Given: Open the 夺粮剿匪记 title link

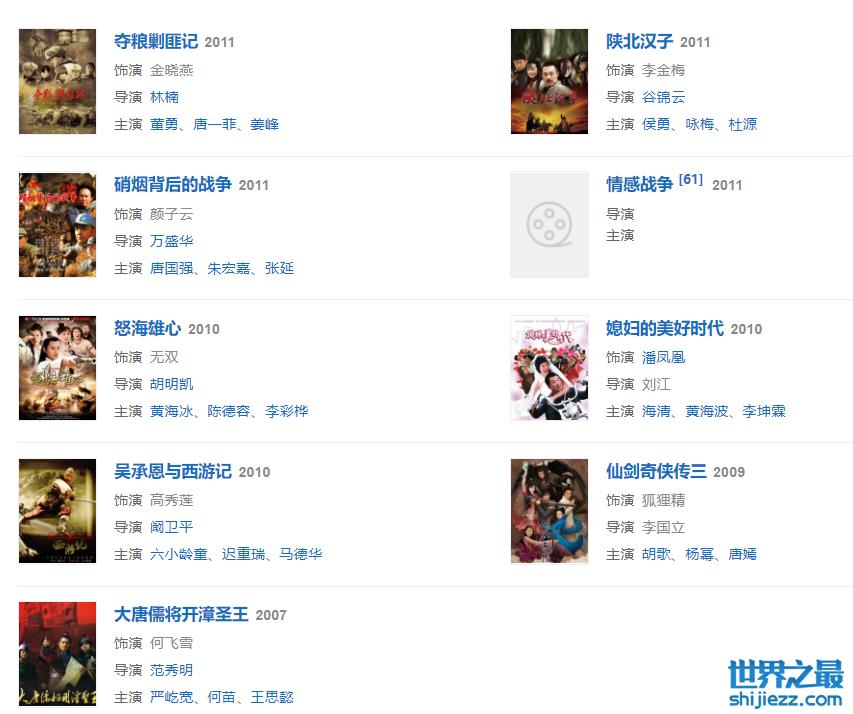Looking at the screenshot, I should [156, 41].
